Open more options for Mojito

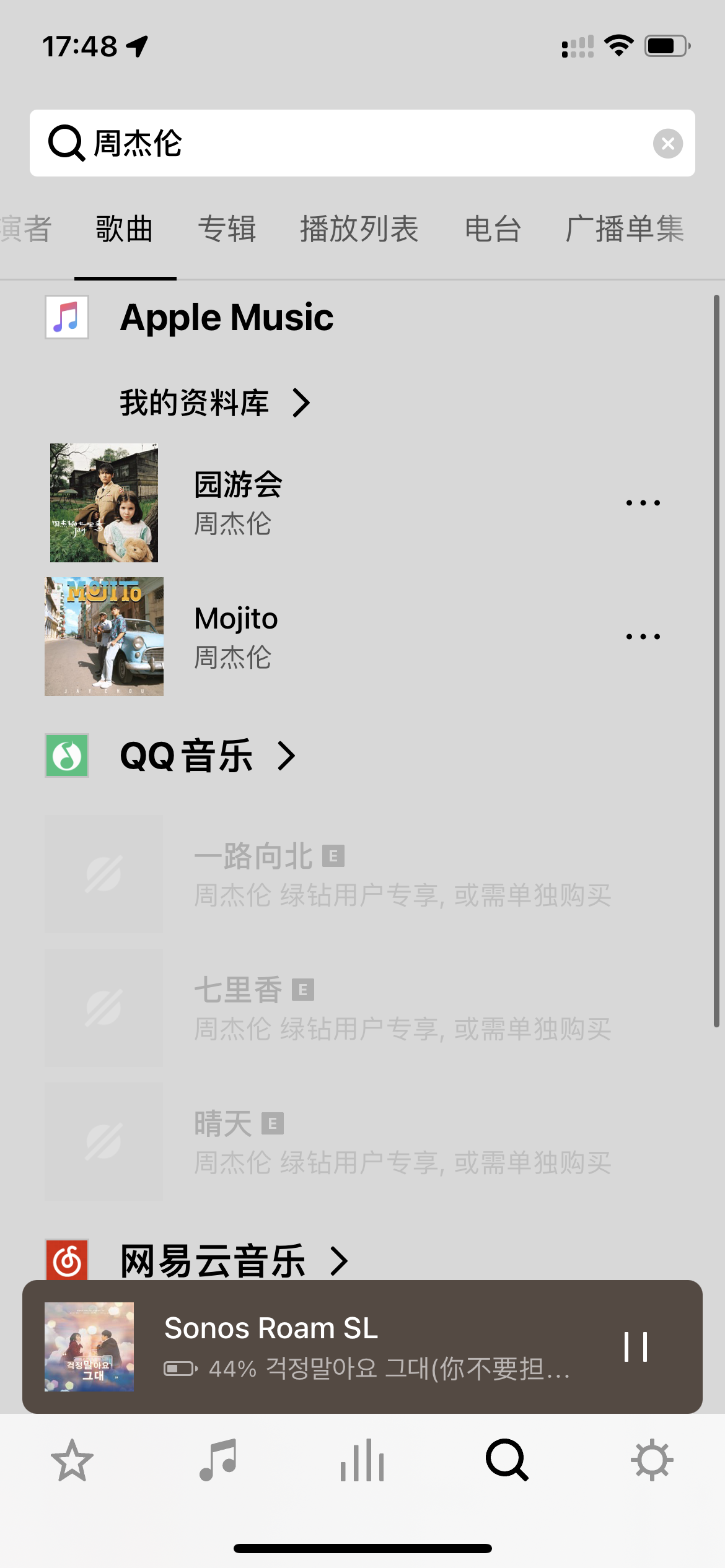(643, 637)
